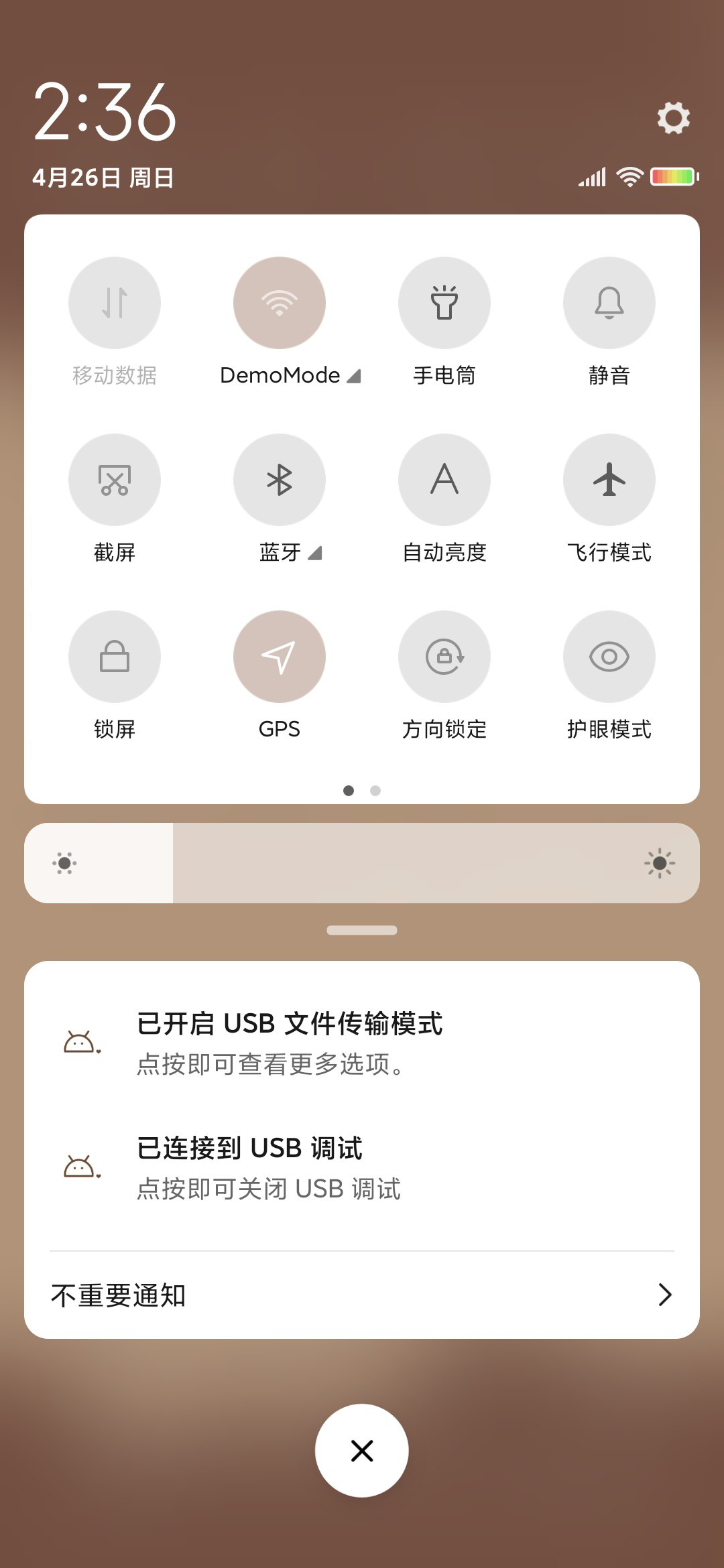Take a screenshot with 截屏
The image size is (724, 1568).
coord(115,480)
